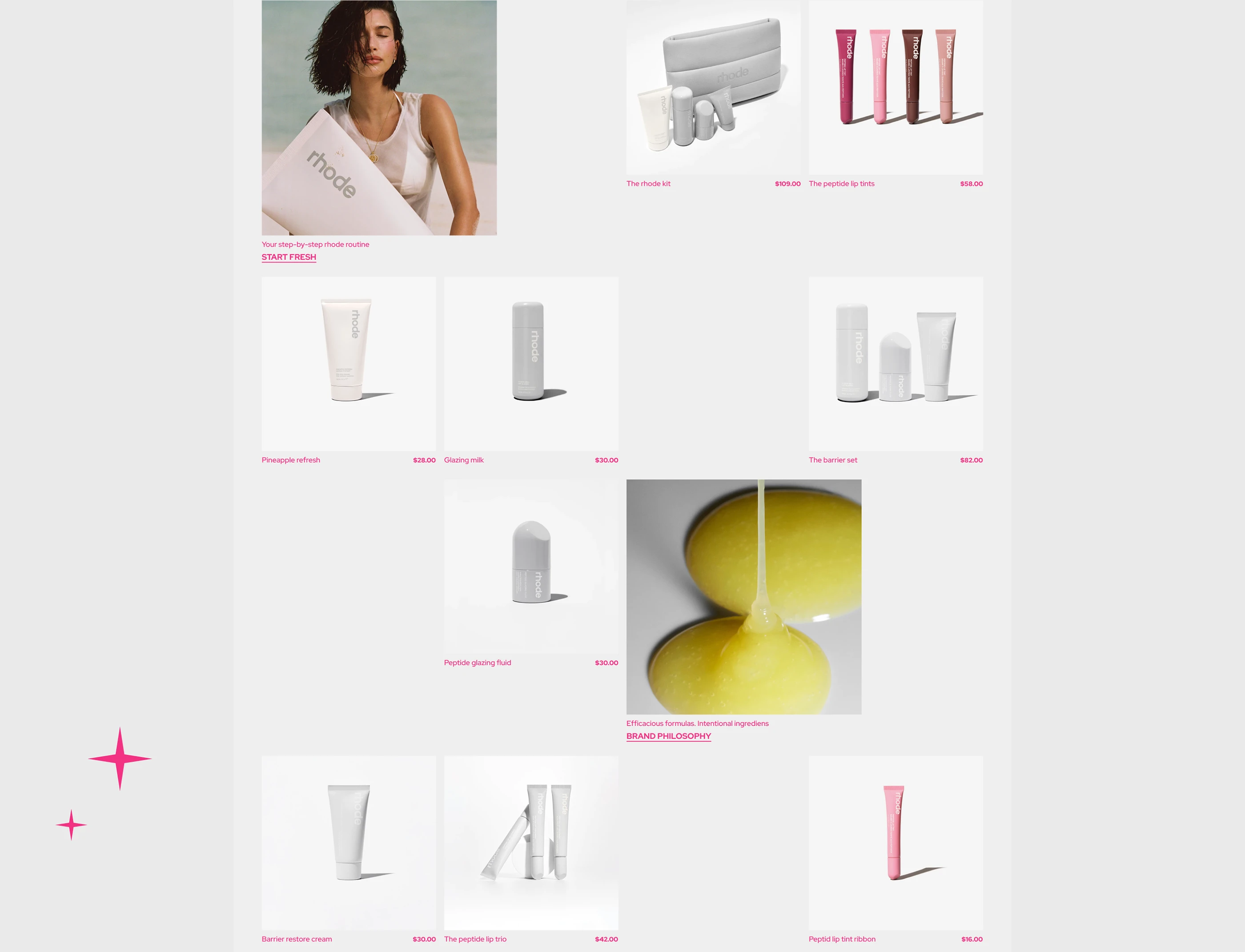Image resolution: width=1245 pixels, height=952 pixels.
Task: Open the yellow formula philosophy image tile
Action: click(743, 597)
